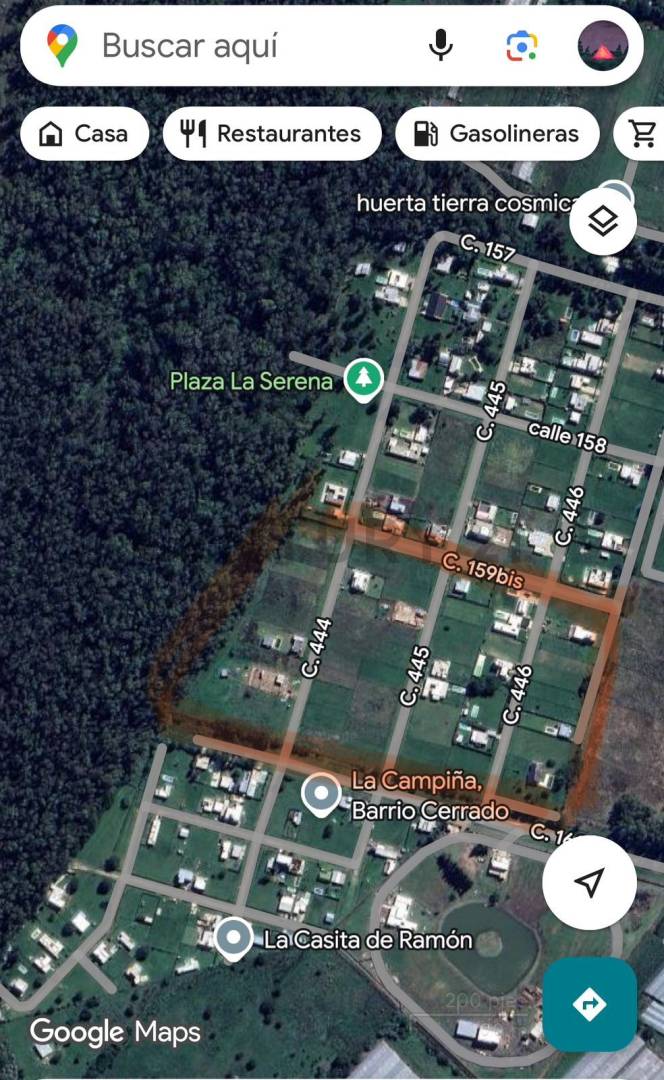Select the Casa chip

coord(85,134)
